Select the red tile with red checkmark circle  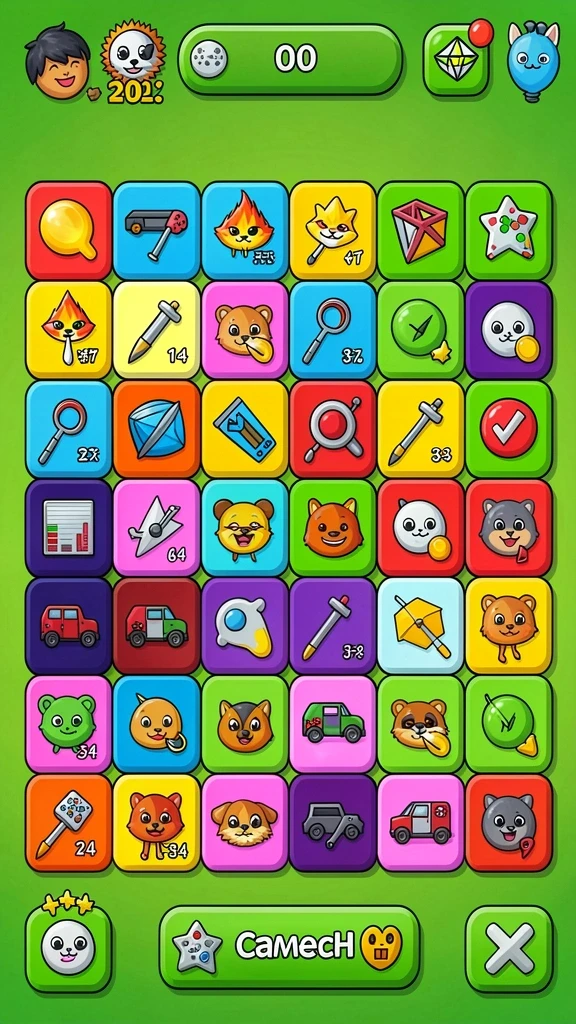click(x=509, y=429)
